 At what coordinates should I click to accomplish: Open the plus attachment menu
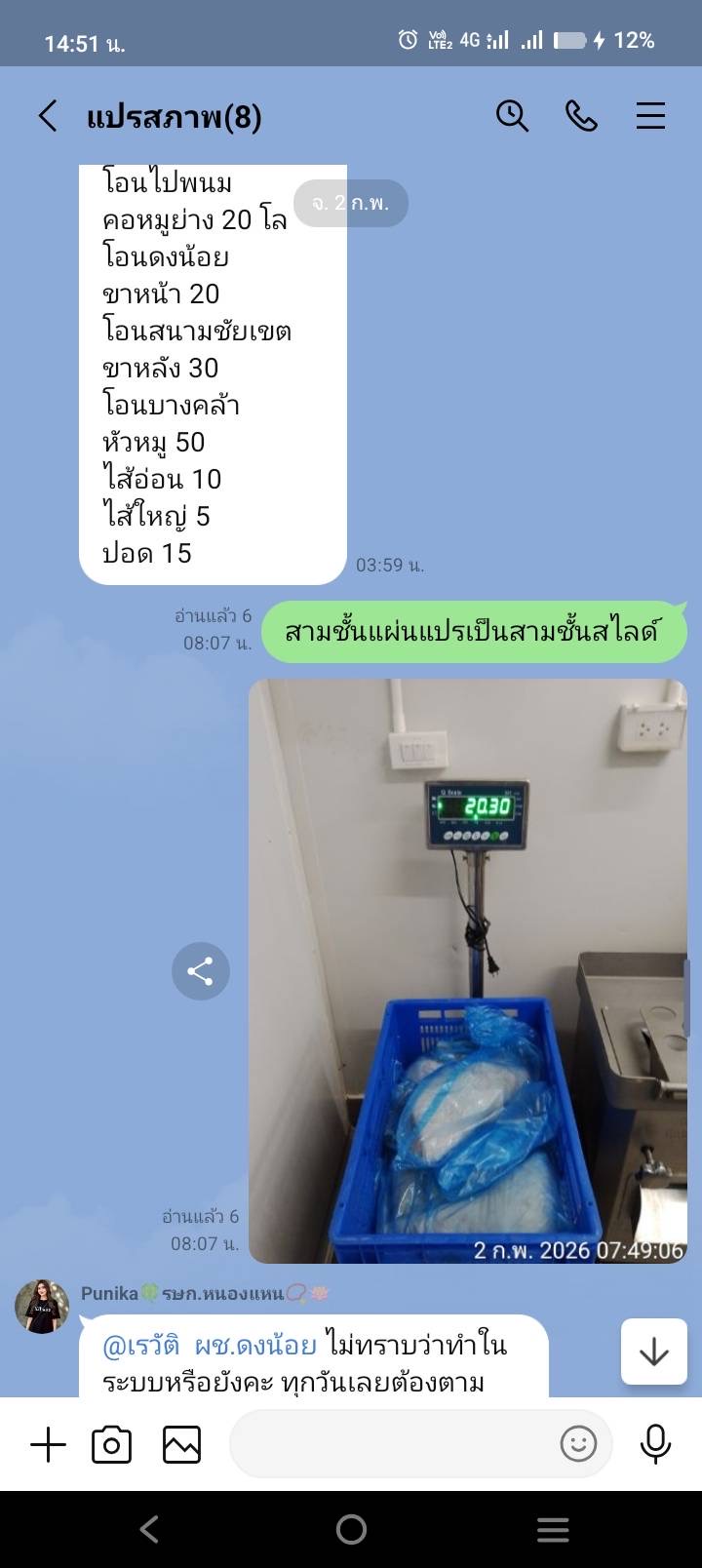pos(48,1444)
